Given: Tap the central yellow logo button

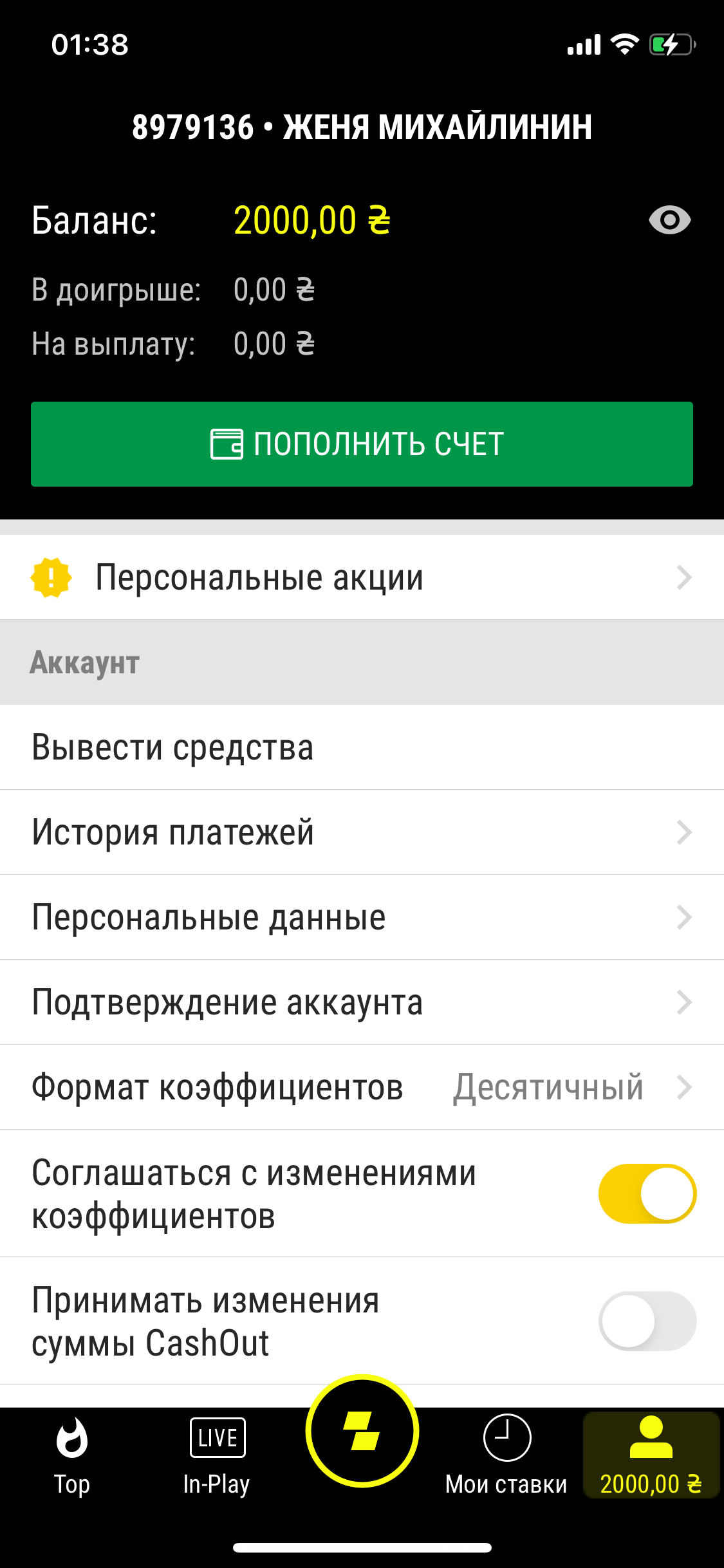Looking at the screenshot, I should (x=362, y=1432).
